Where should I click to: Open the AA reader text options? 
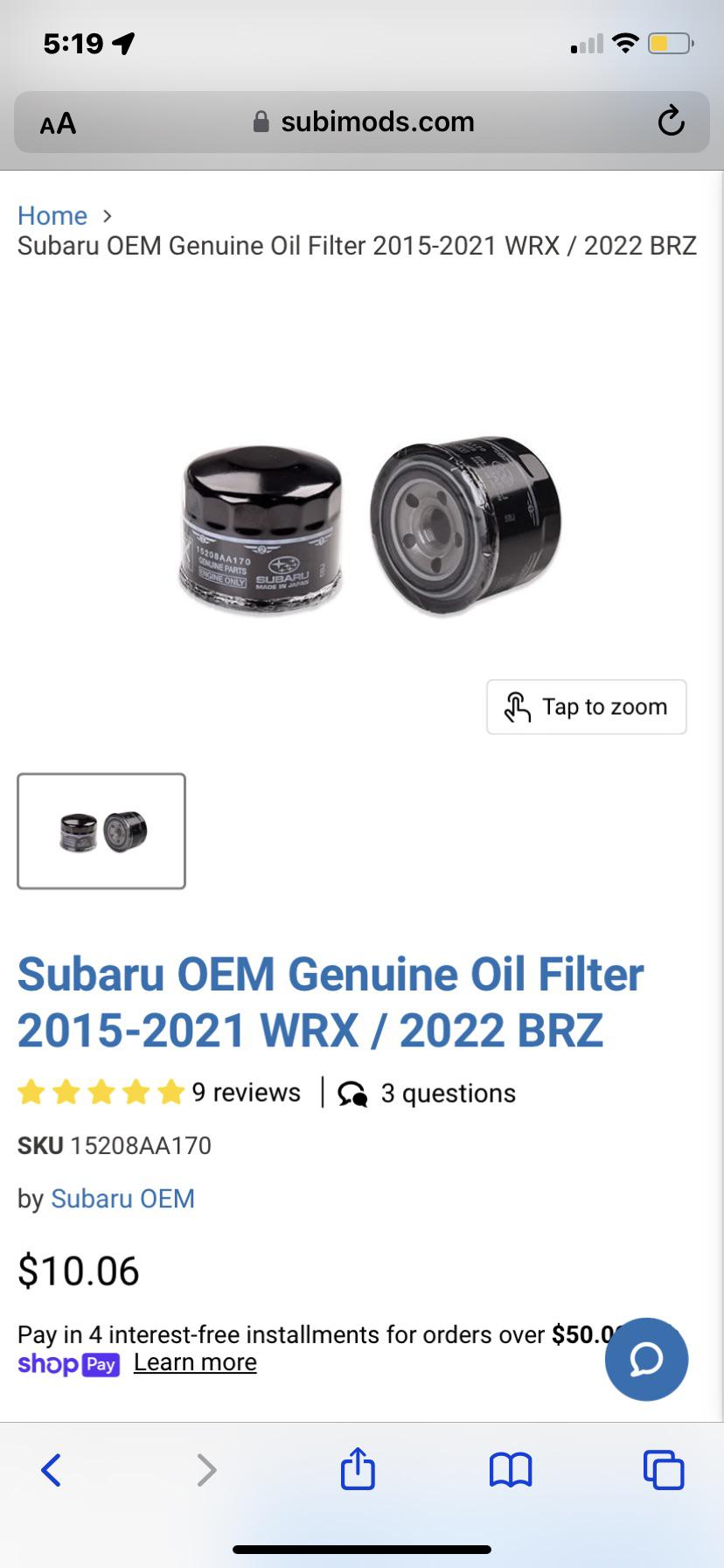(59, 123)
